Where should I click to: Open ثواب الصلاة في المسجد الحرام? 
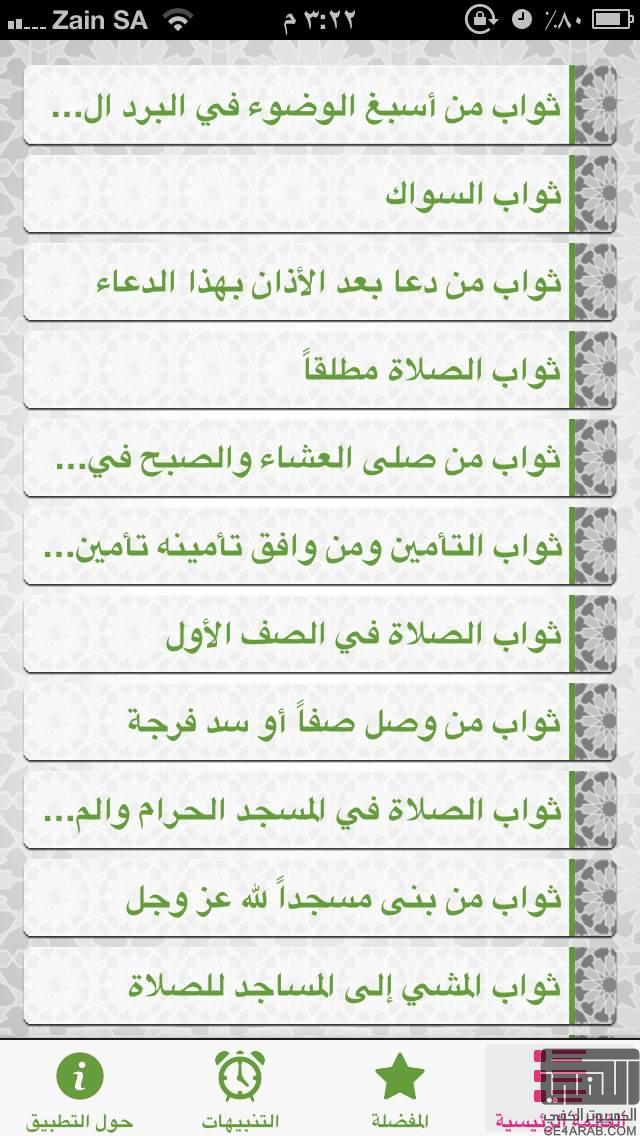tap(320, 809)
